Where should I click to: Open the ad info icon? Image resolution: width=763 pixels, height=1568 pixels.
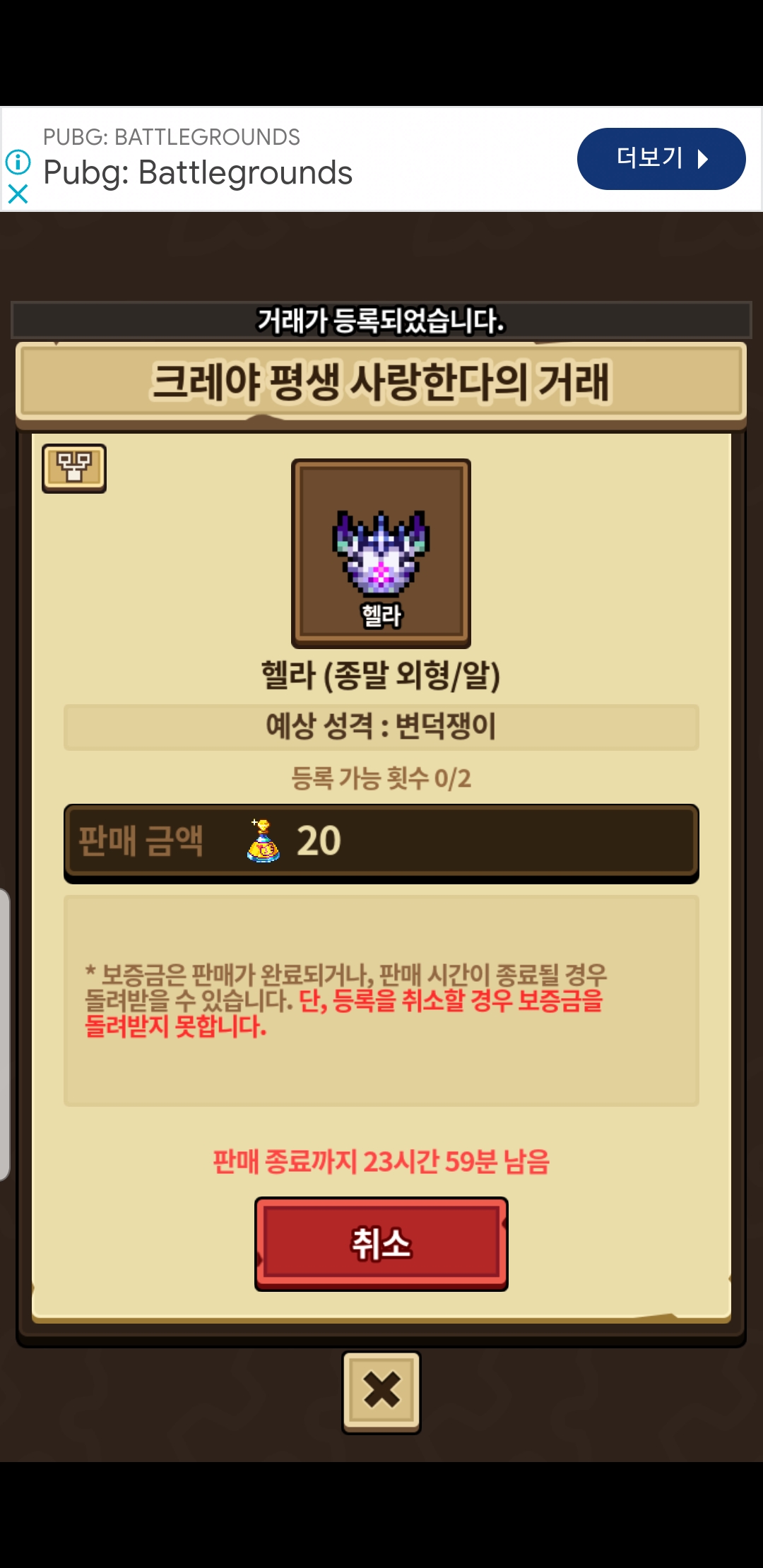18,162
